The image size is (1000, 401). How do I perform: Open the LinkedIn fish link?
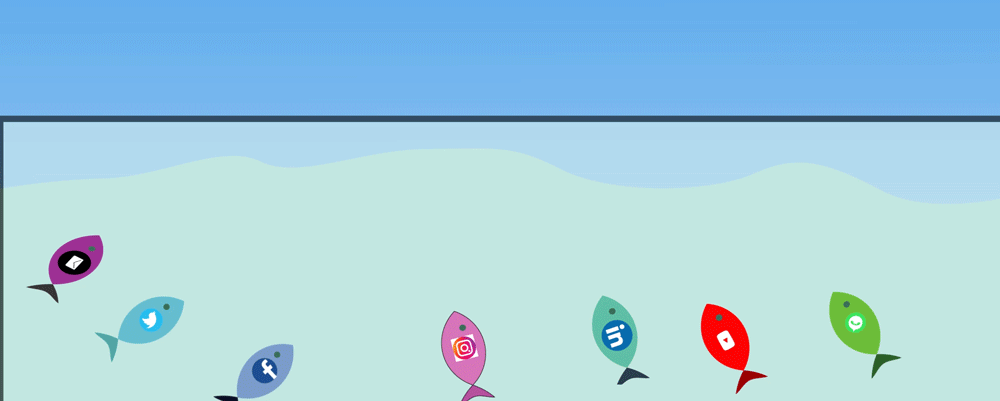[x=616, y=334]
